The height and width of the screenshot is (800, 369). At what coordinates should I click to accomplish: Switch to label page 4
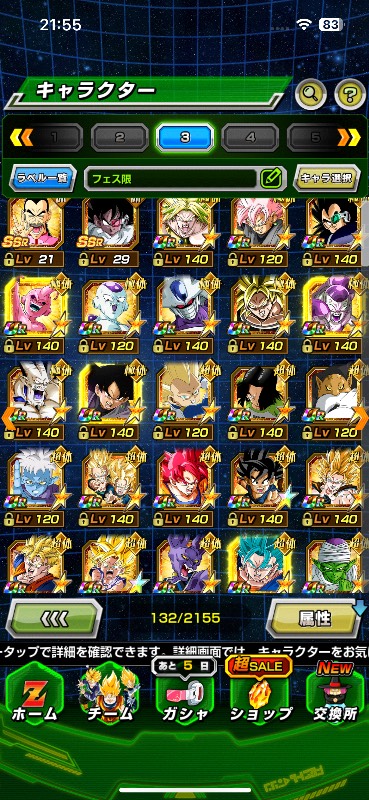click(250, 137)
